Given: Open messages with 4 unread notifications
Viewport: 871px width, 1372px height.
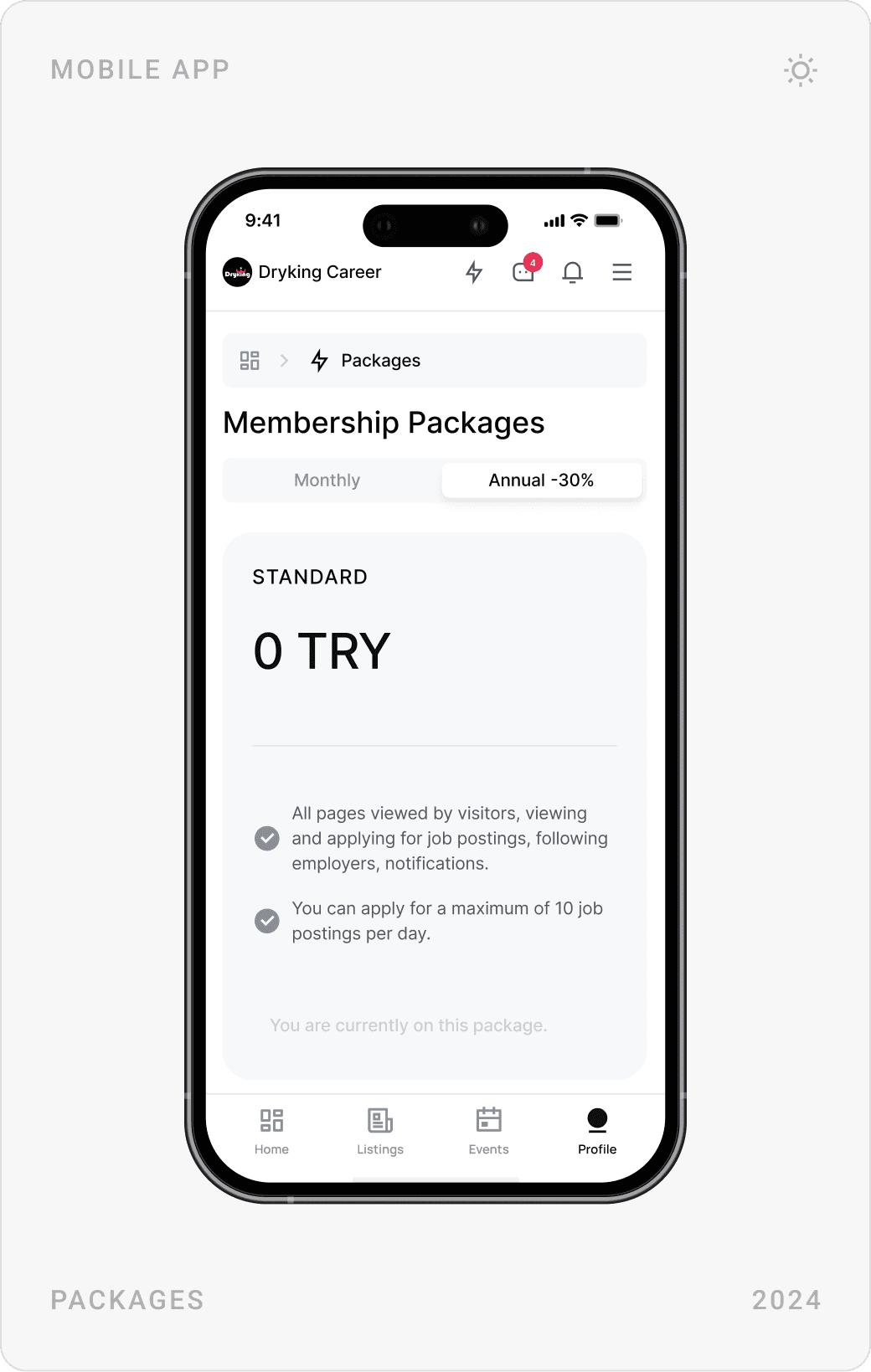Looking at the screenshot, I should pos(523,273).
